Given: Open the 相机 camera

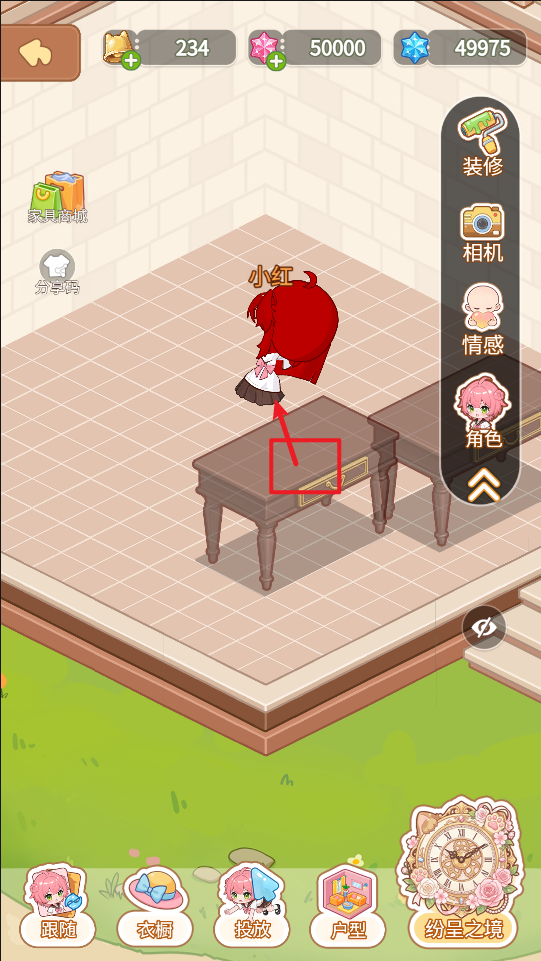Looking at the screenshot, I should (x=482, y=233).
